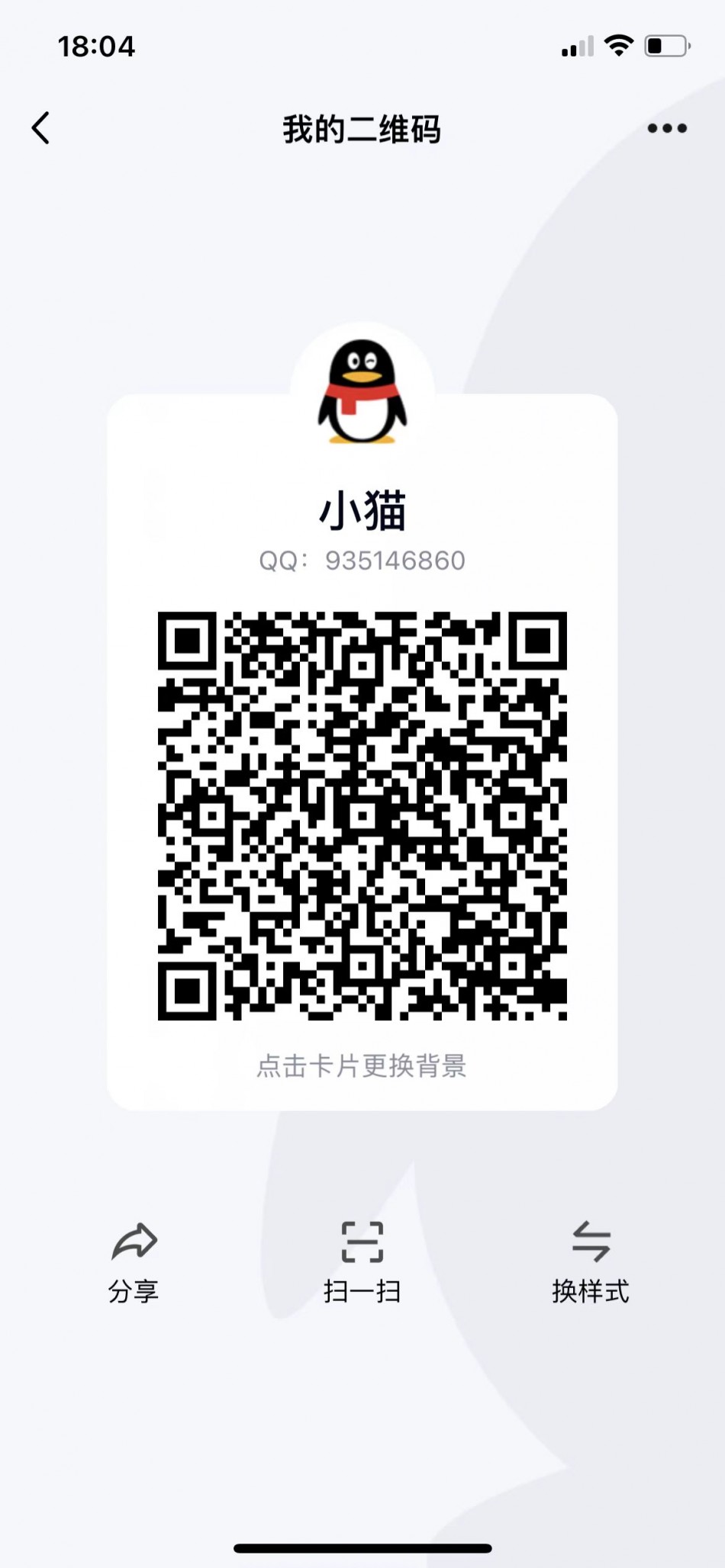Go back using the top-left arrow

click(41, 128)
